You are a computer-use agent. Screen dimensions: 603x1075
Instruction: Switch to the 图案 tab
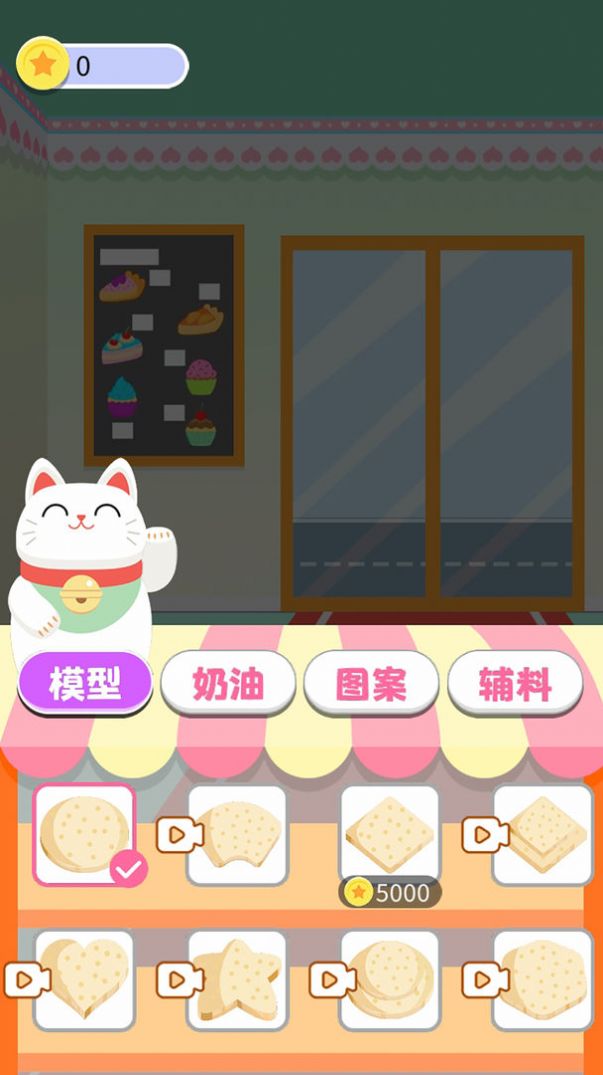click(371, 684)
